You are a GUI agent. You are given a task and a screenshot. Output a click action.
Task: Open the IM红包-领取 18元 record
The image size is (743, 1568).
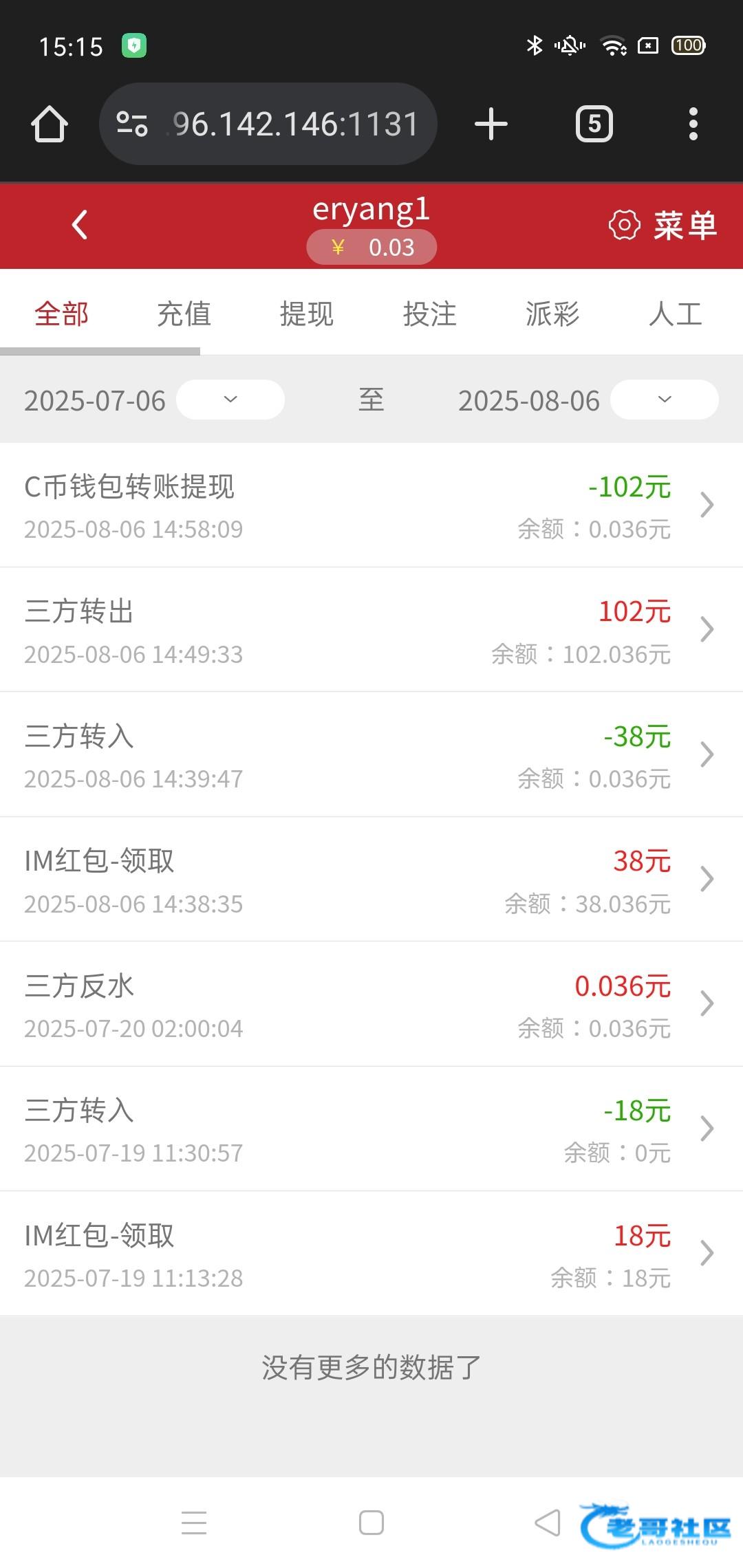click(x=371, y=1254)
